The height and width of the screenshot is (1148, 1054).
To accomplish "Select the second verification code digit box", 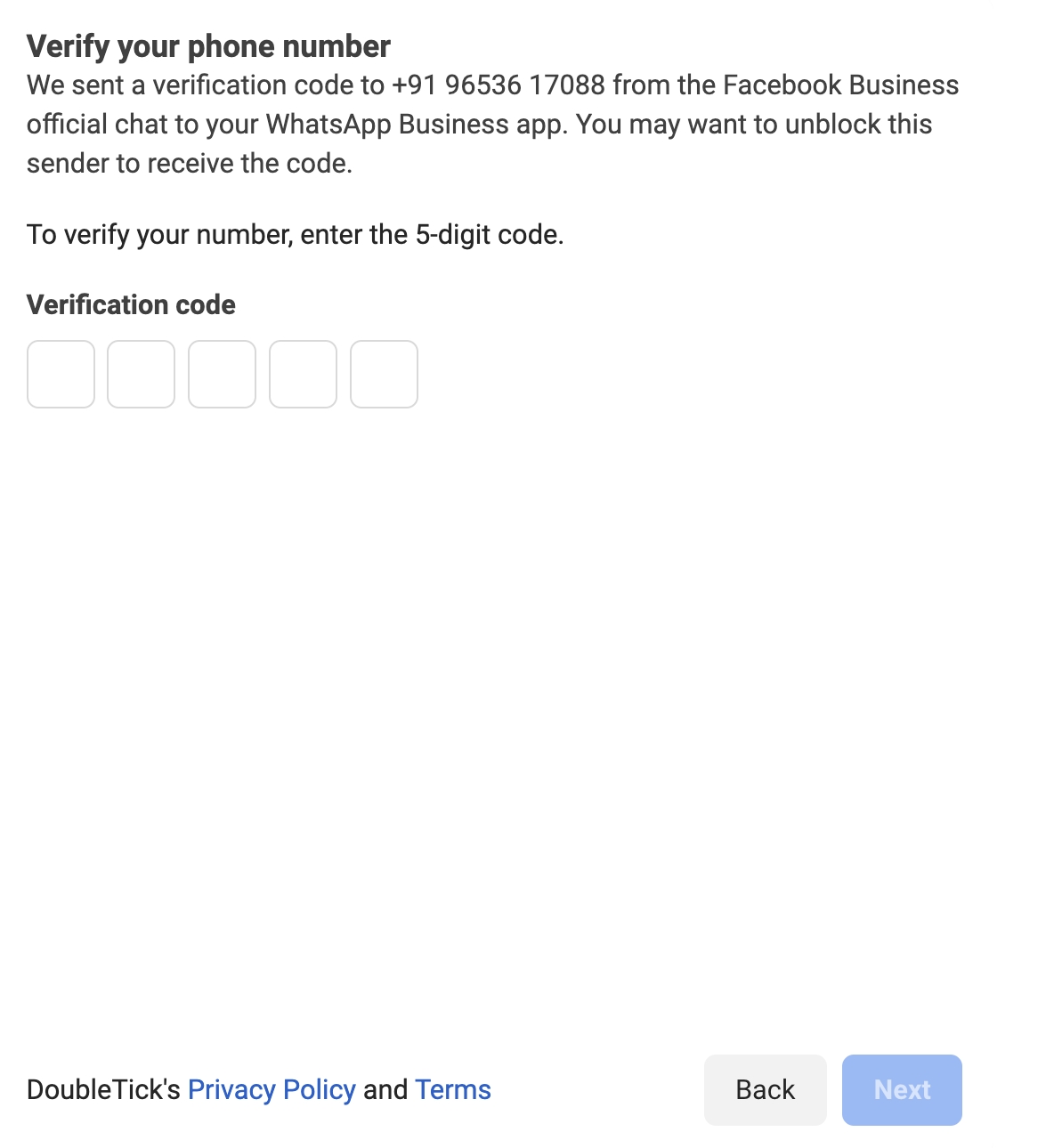I will click(x=141, y=374).
